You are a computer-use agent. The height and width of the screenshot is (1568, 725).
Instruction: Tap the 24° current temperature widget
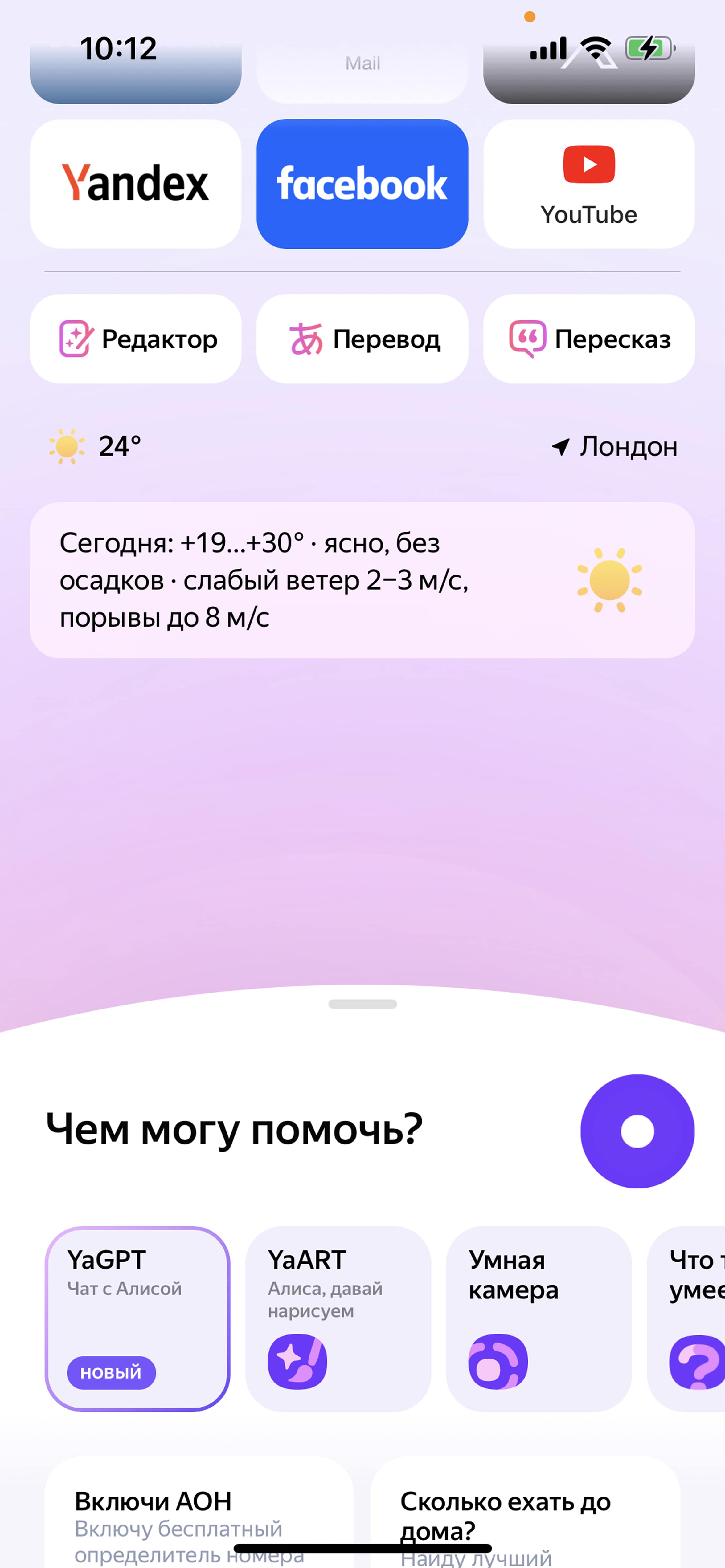pos(95,447)
